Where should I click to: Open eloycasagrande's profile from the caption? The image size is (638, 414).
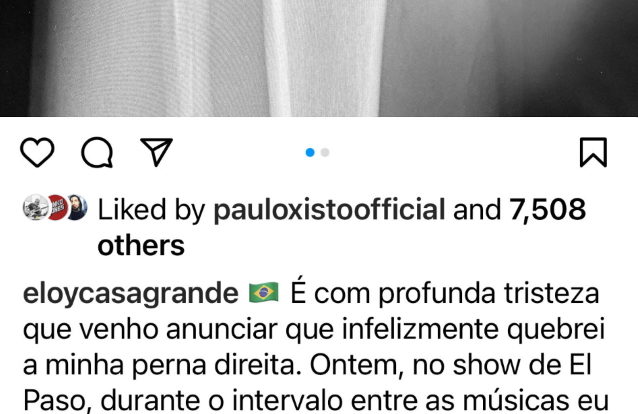point(130,294)
